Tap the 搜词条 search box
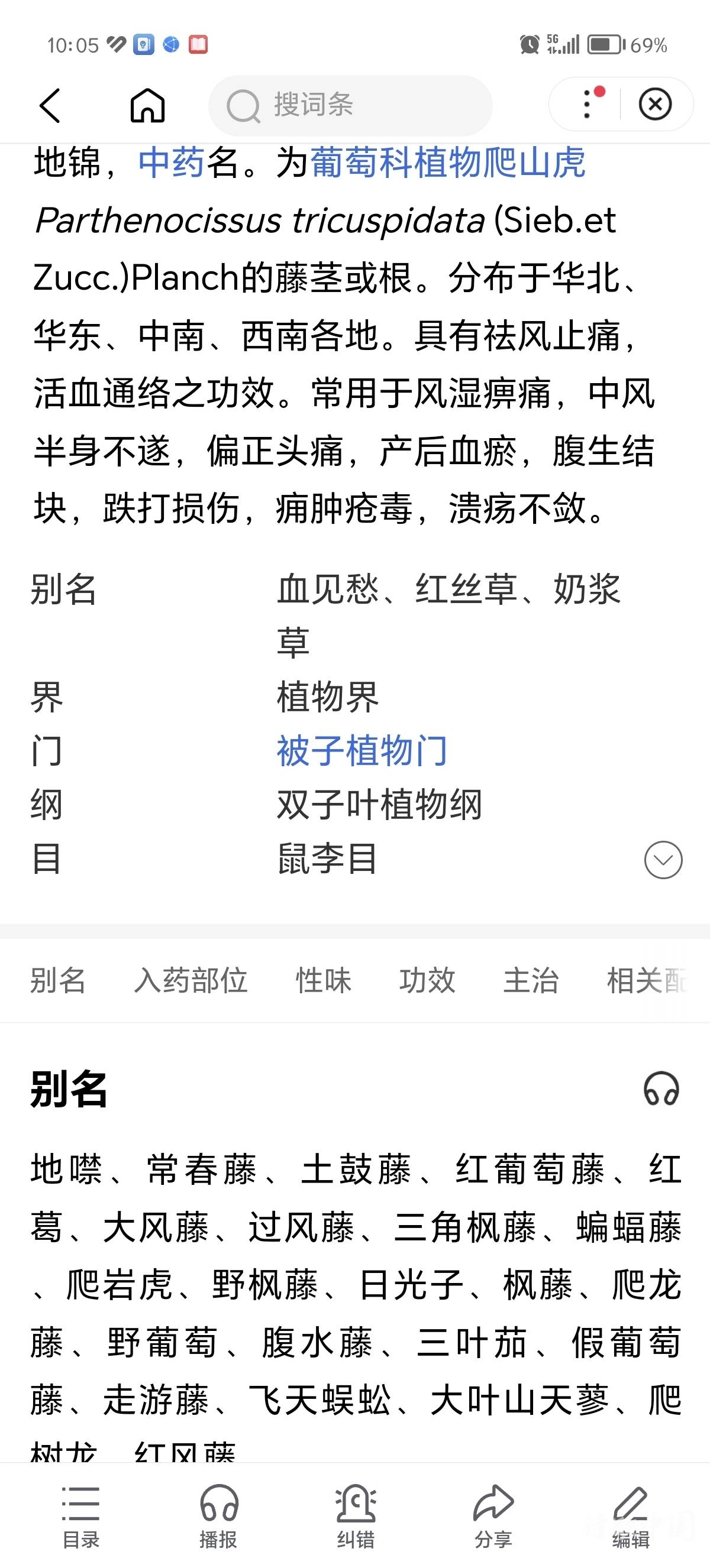Screen dimensions: 710x1568 [350, 105]
